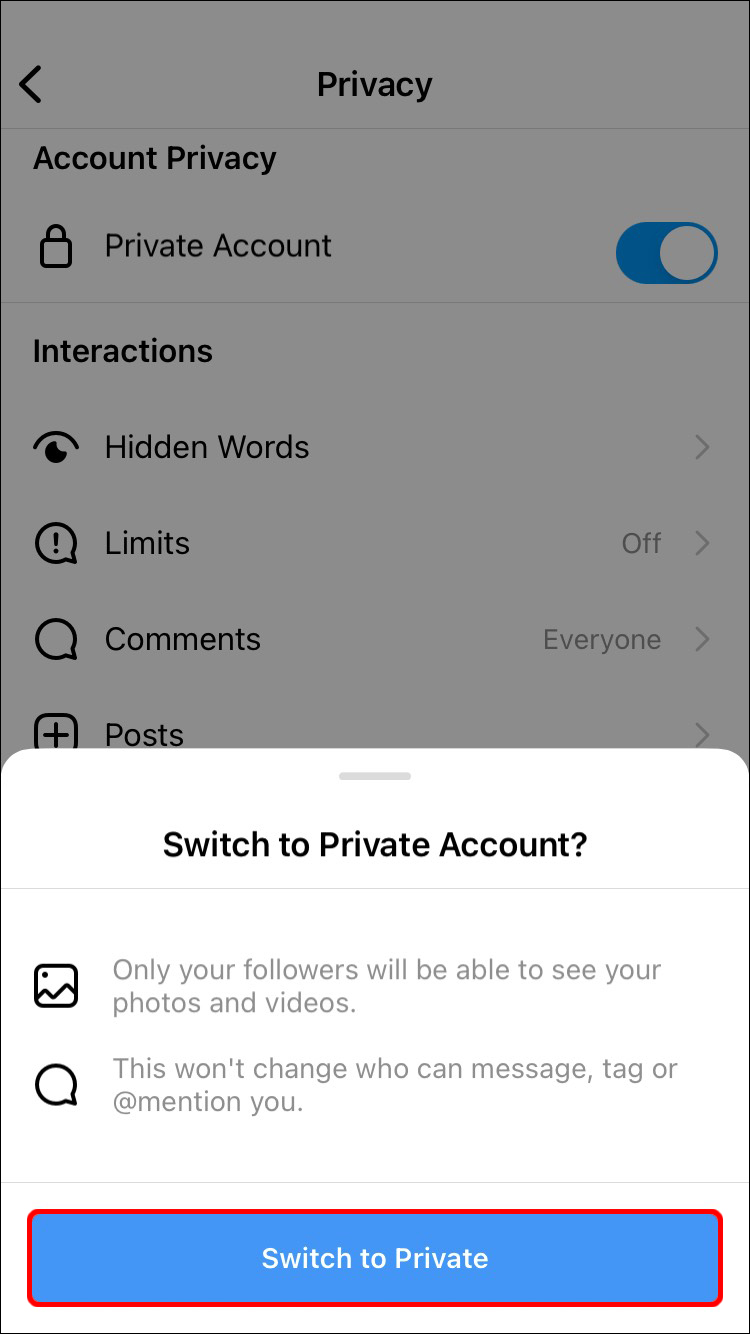This screenshot has height=1334, width=750.
Task: Open Comments privacy settings
Action: tap(375, 639)
